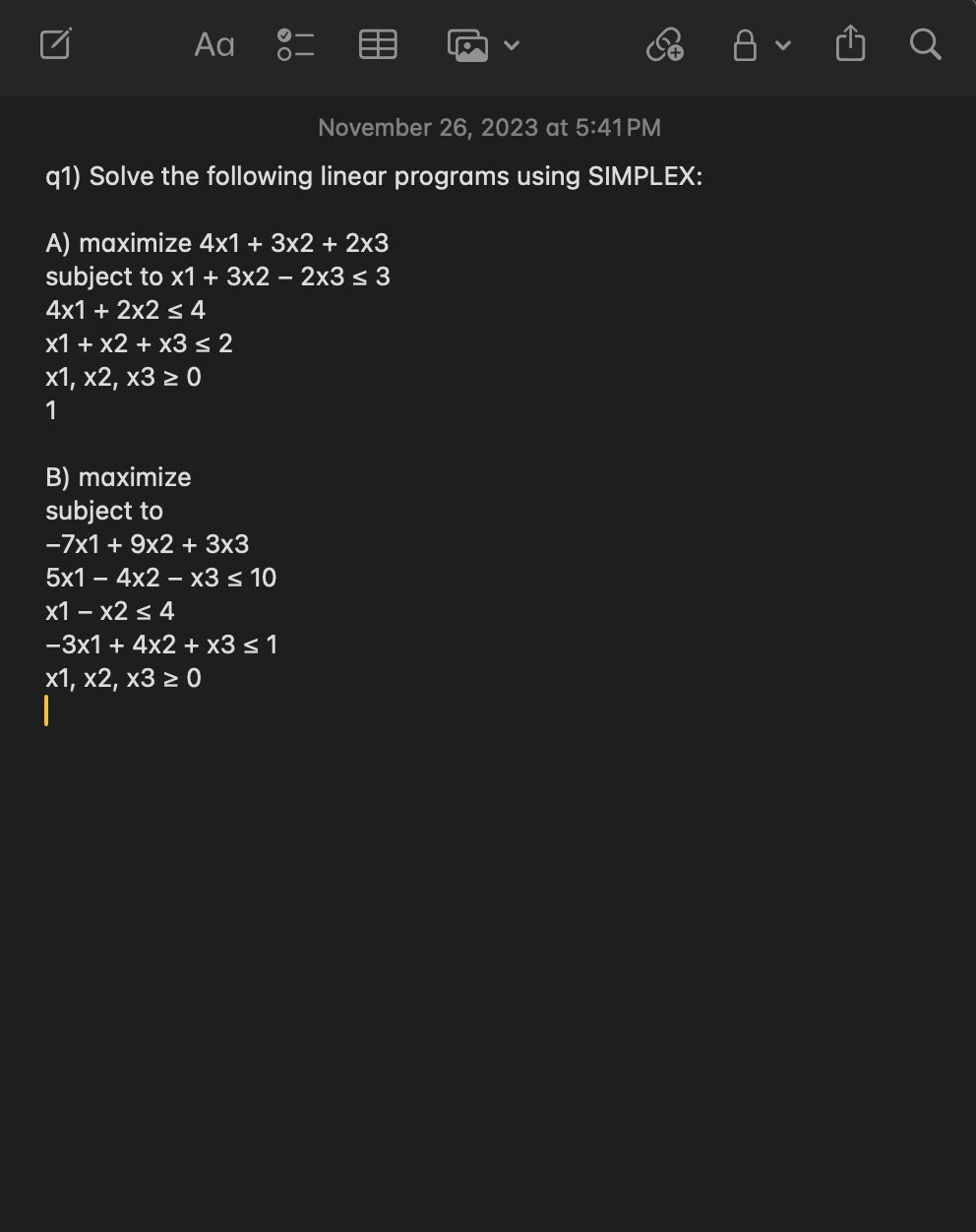The height and width of the screenshot is (1232, 976).
Task: Select the line 'subject to' under B
Action: [x=103, y=510]
